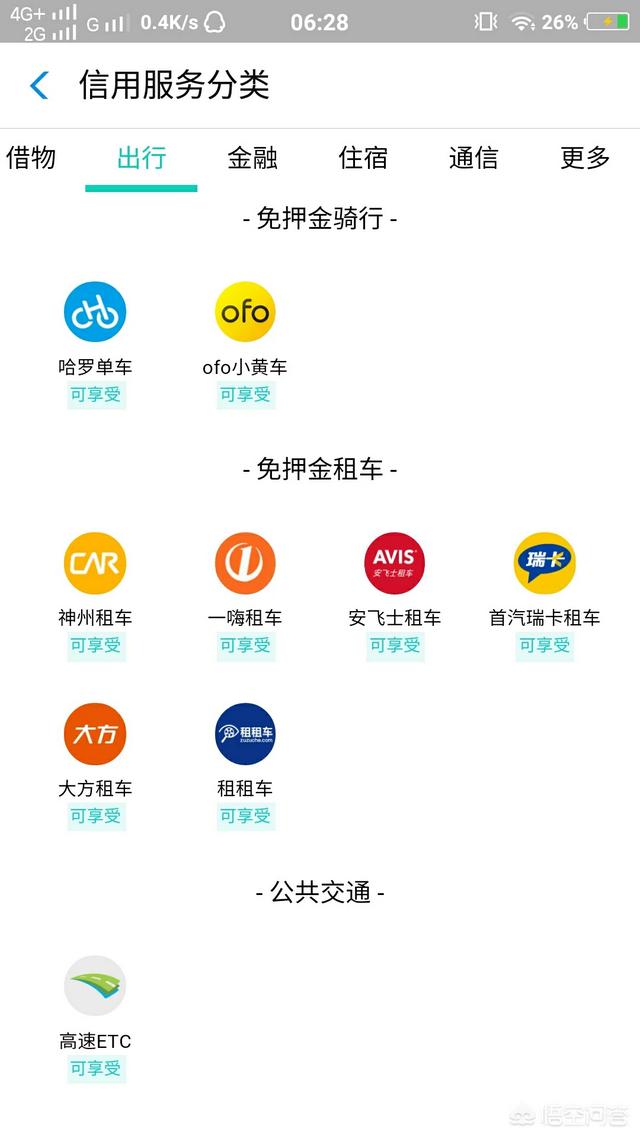Open 哈罗单车 deposit-free riding
The width and height of the screenshot is (640, 1138).
click(95, 312)
